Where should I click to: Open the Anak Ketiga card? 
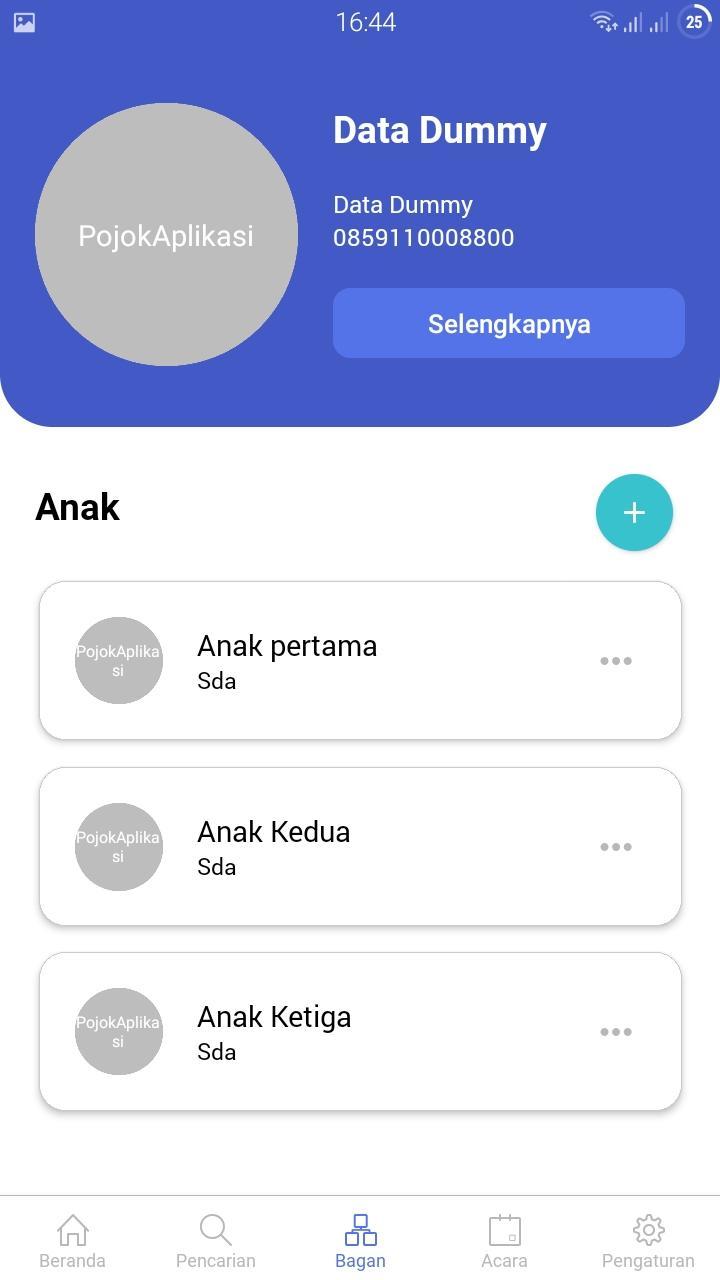(360, 1031)
